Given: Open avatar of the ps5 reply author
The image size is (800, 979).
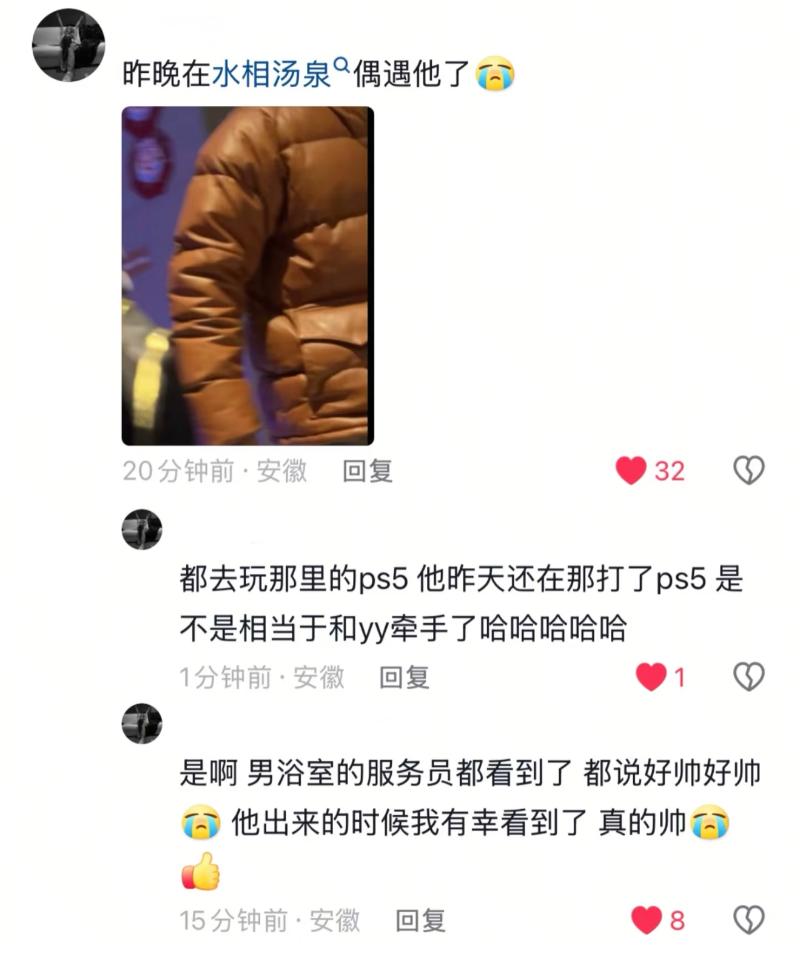Looking at the screenshot, I should (x=142, y=529).
